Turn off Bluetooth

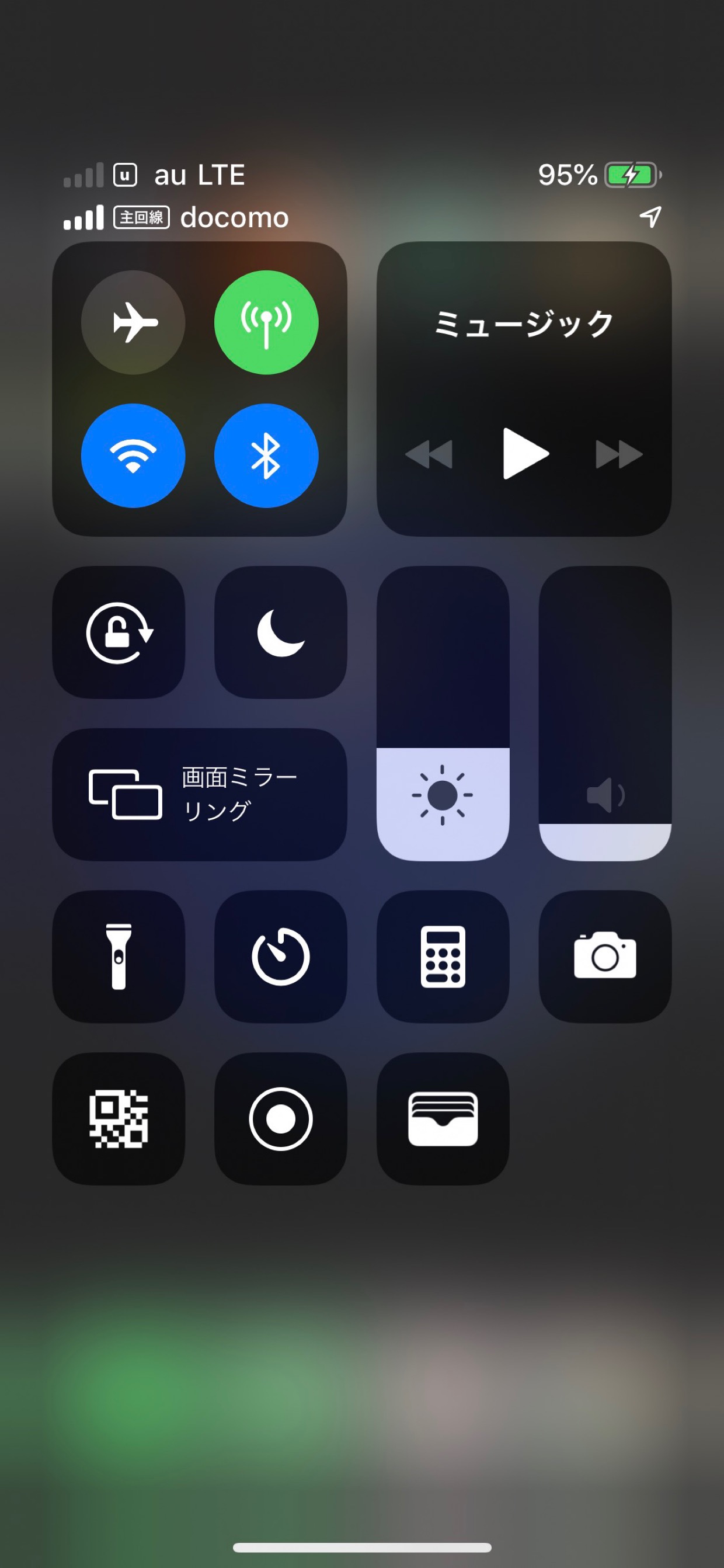(266, 456)
